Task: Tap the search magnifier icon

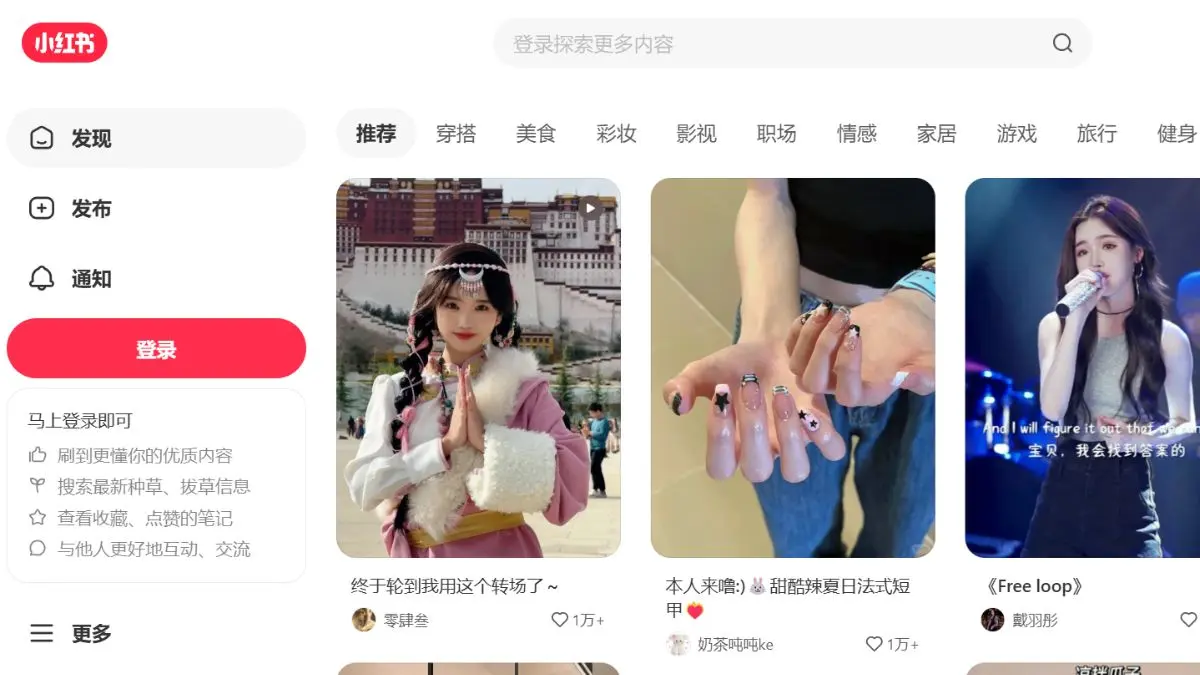Action: [1062, 43]
